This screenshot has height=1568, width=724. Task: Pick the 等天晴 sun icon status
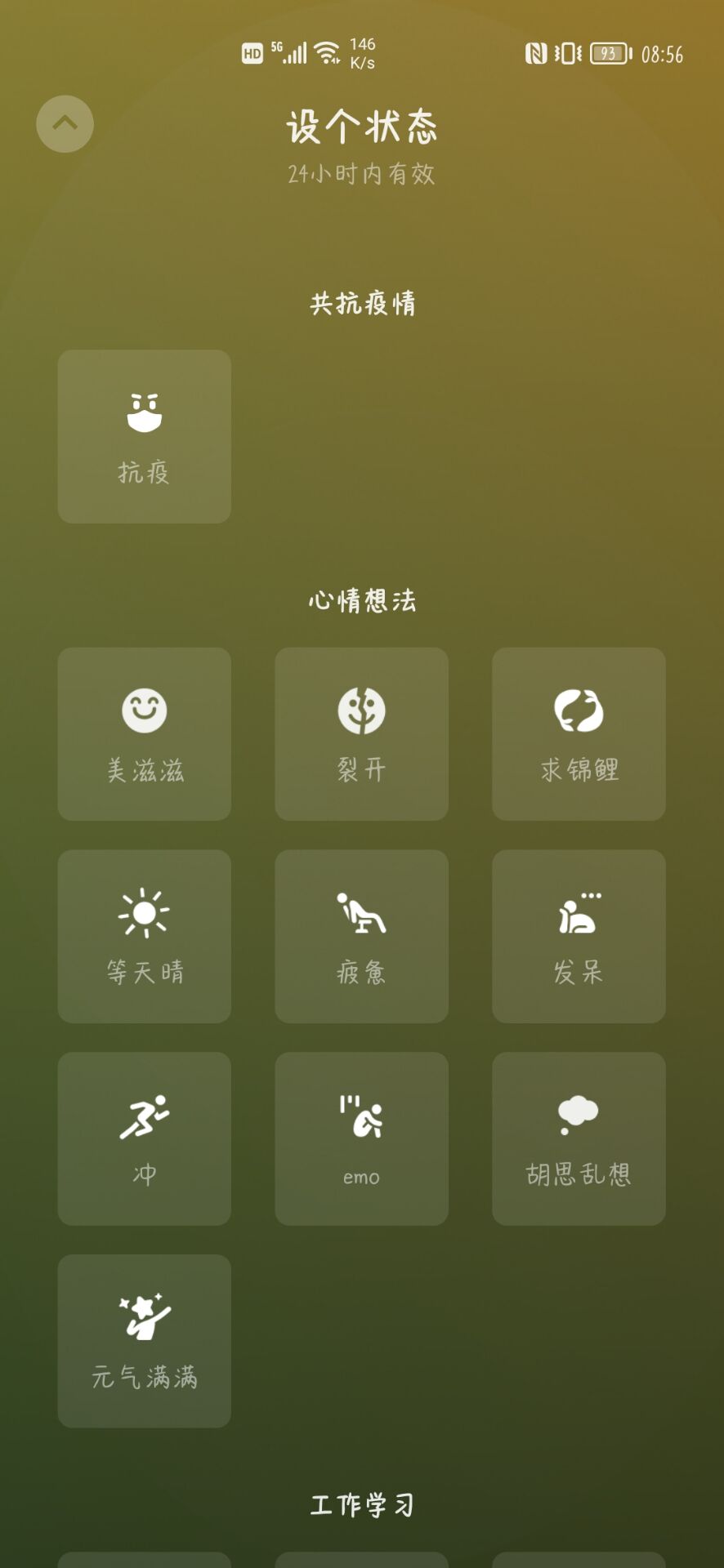(x=144, y=935)
